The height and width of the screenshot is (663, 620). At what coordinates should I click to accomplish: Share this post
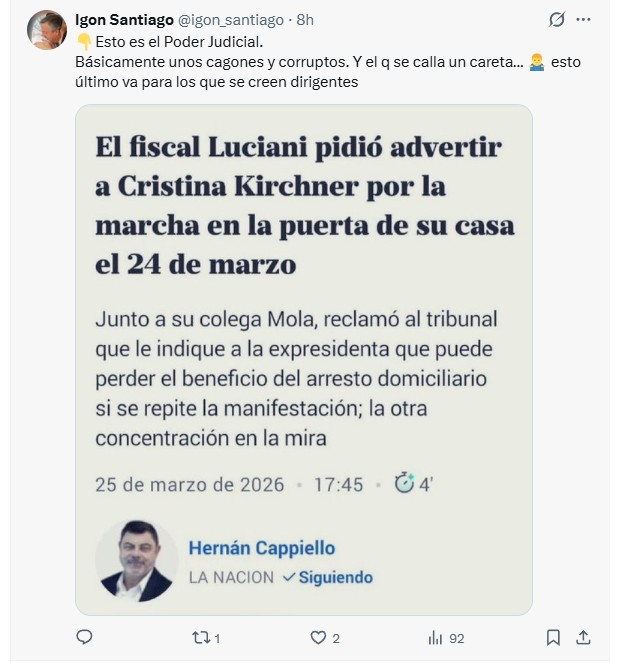(584, 637)
